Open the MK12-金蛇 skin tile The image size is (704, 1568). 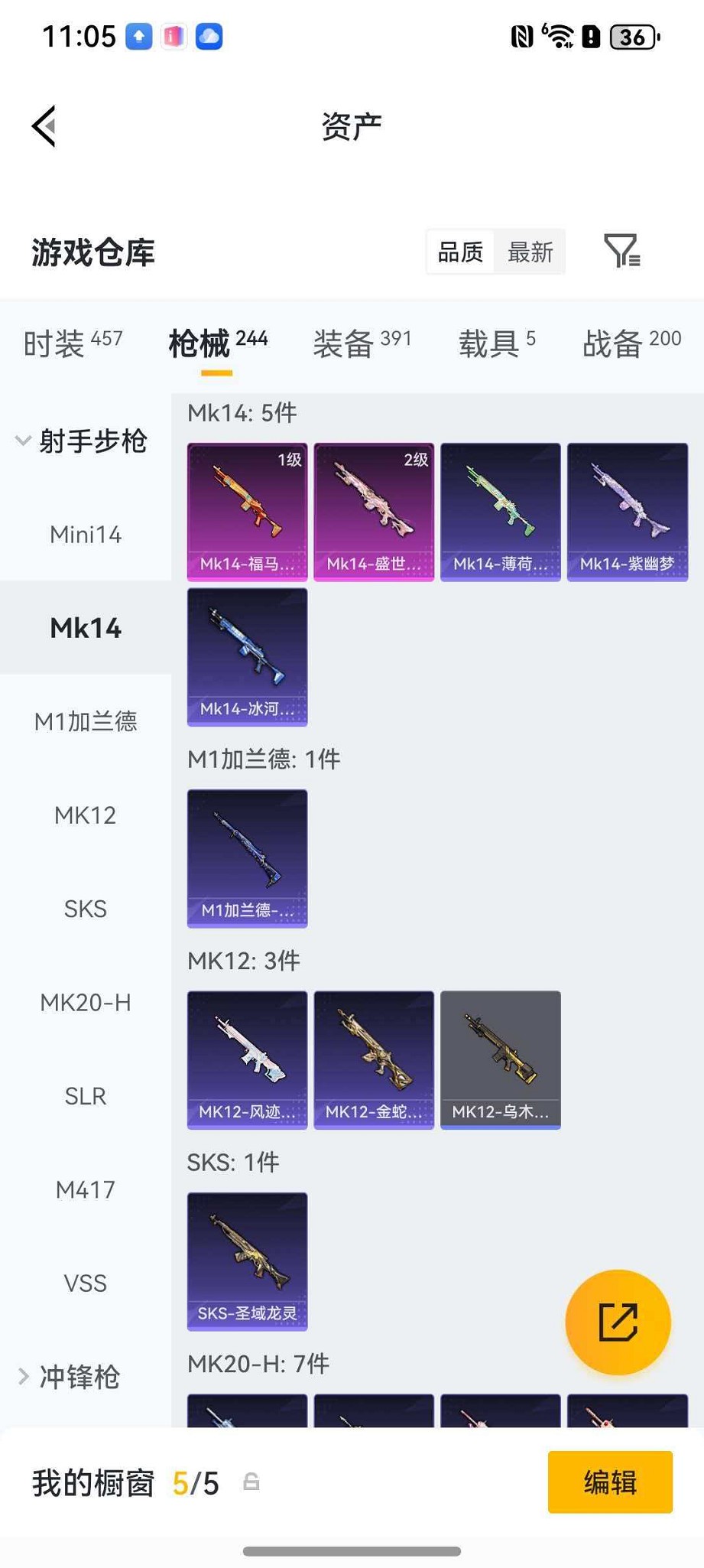click(x=374, y=1059)
